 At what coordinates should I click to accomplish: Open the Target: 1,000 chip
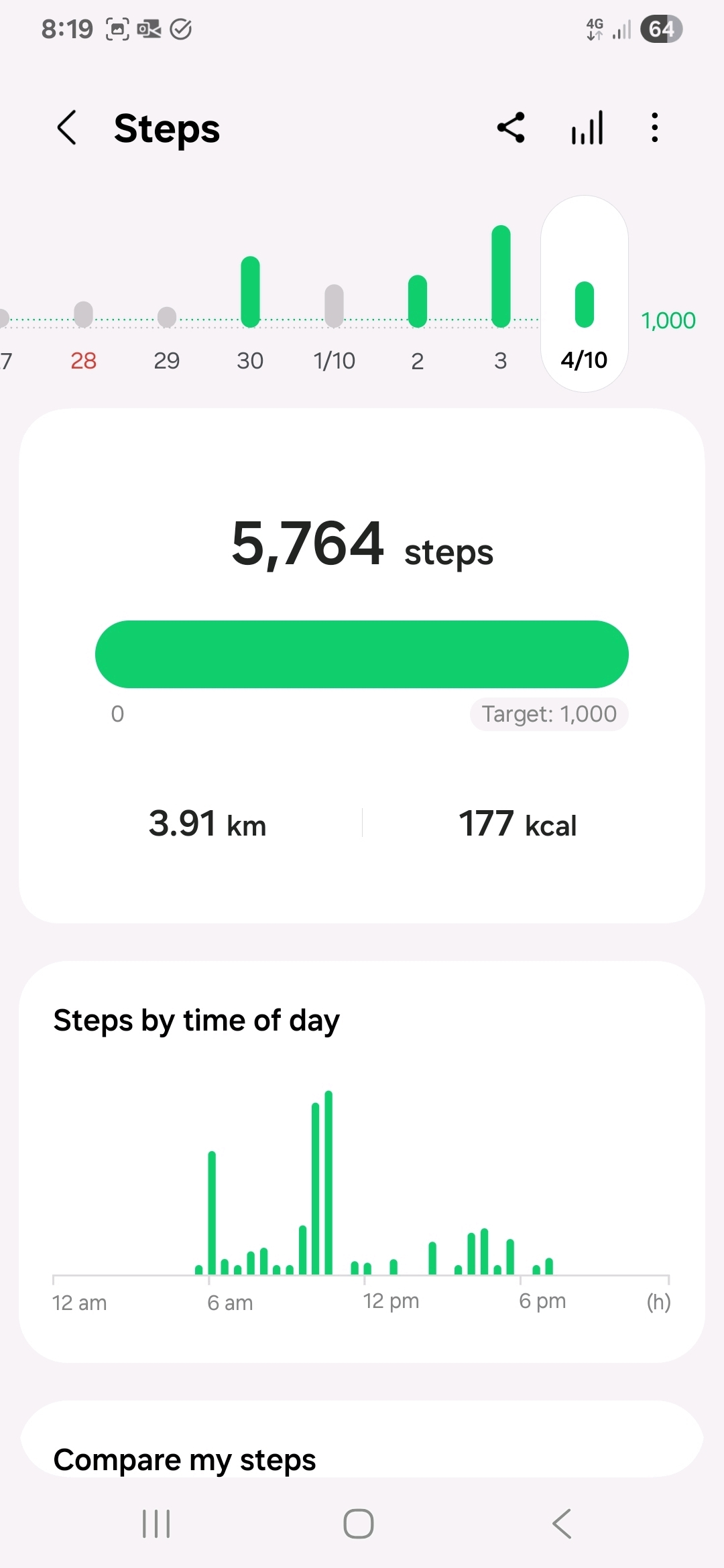coord(548,714)
